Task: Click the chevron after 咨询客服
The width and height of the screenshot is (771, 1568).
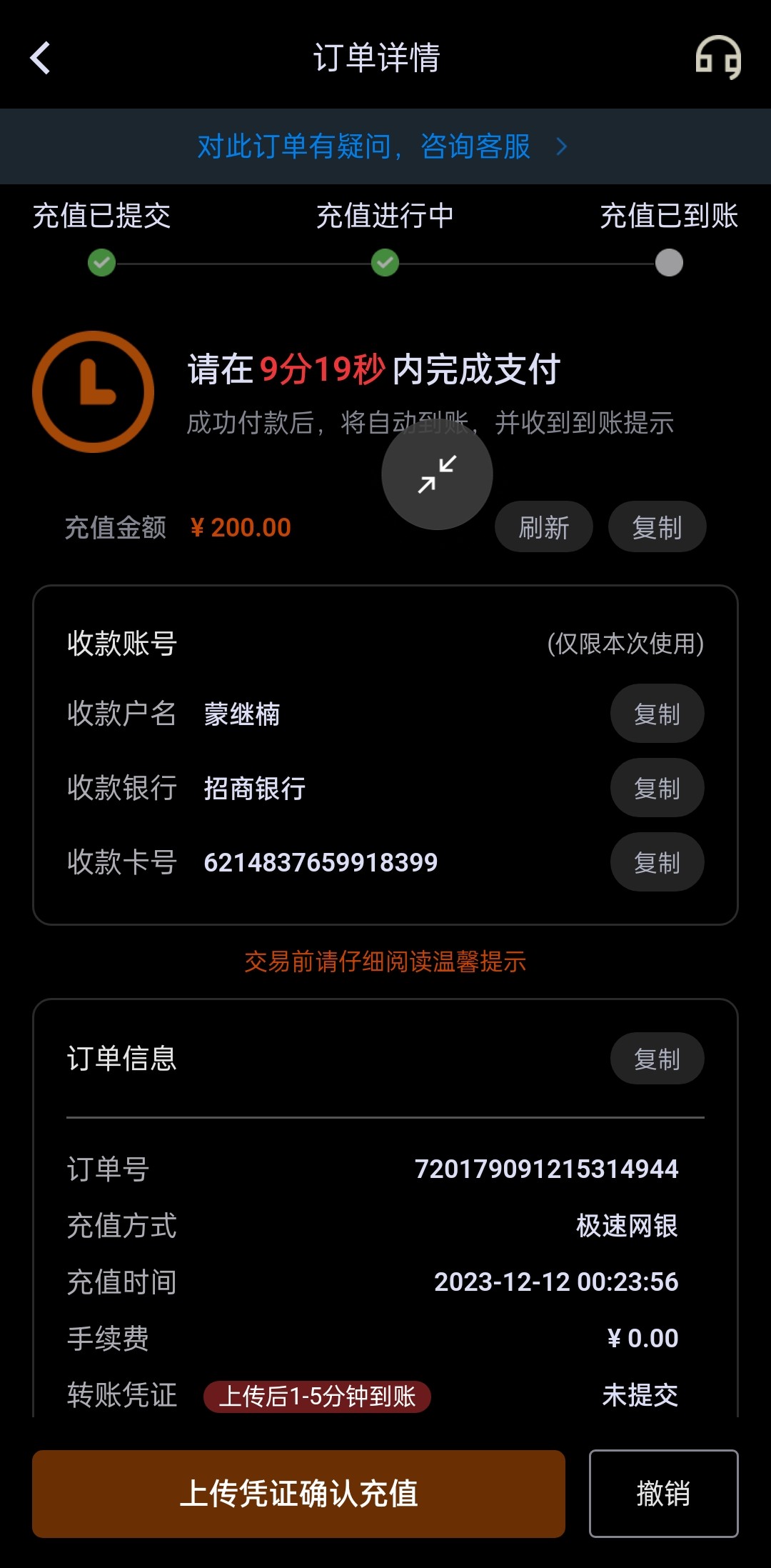Action: coord(563,146)
